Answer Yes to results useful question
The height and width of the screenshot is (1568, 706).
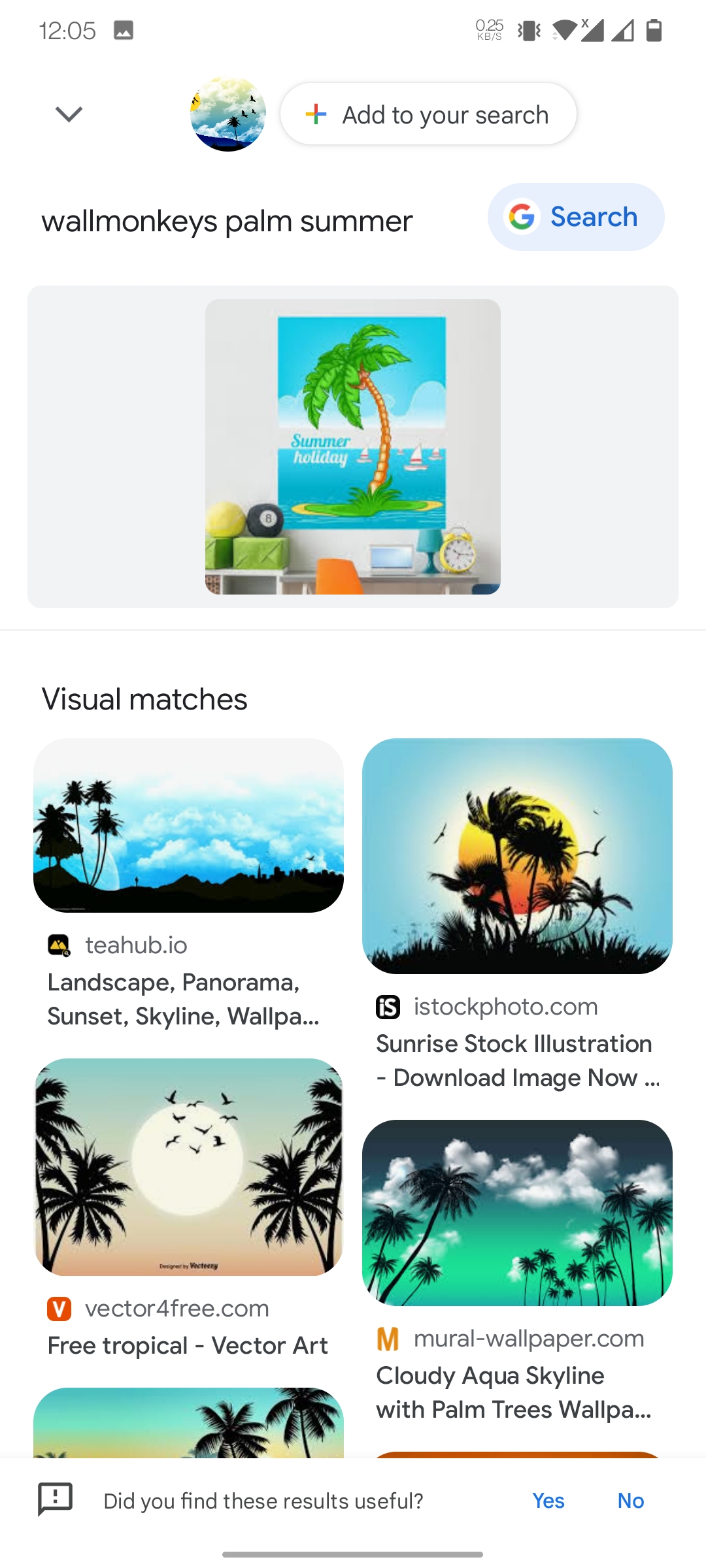[548, 1501]
